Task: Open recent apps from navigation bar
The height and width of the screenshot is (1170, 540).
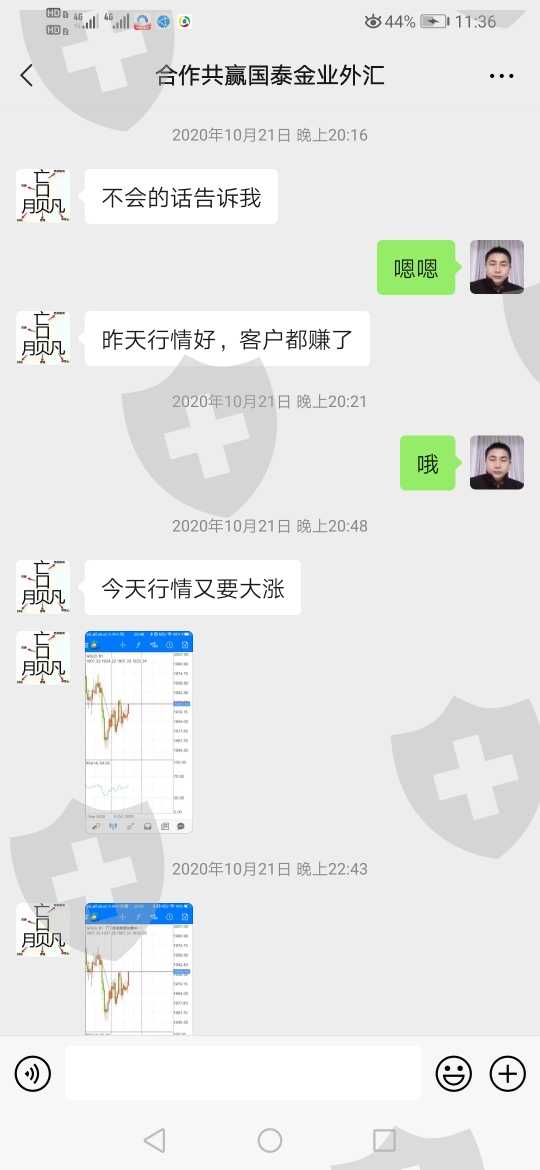Action: coord(384,1140)
